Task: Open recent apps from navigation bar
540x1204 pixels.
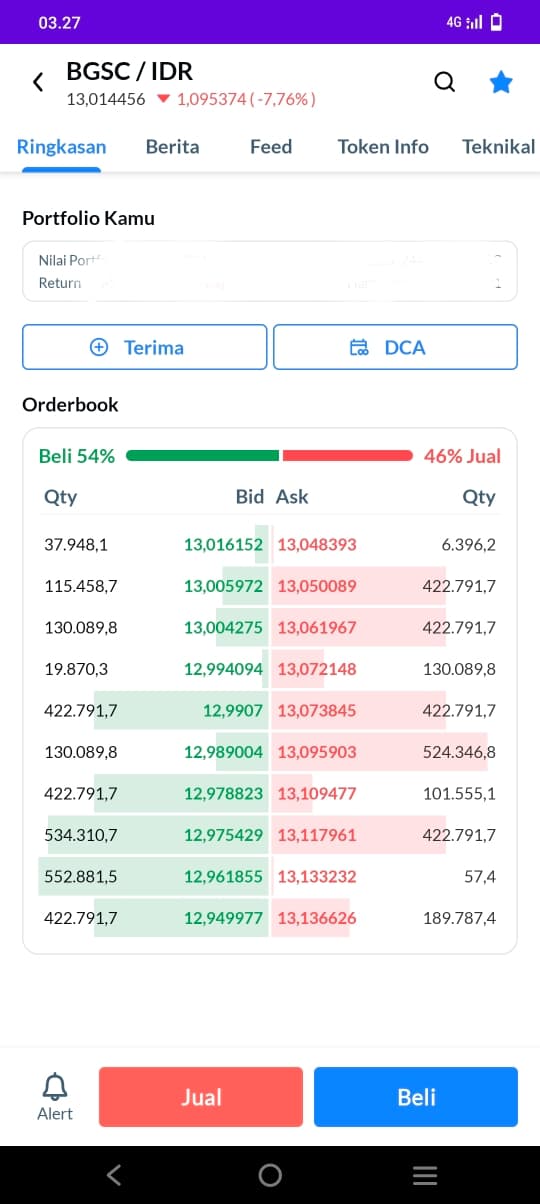Action: pyautogui.click(x=425, y=1175)
